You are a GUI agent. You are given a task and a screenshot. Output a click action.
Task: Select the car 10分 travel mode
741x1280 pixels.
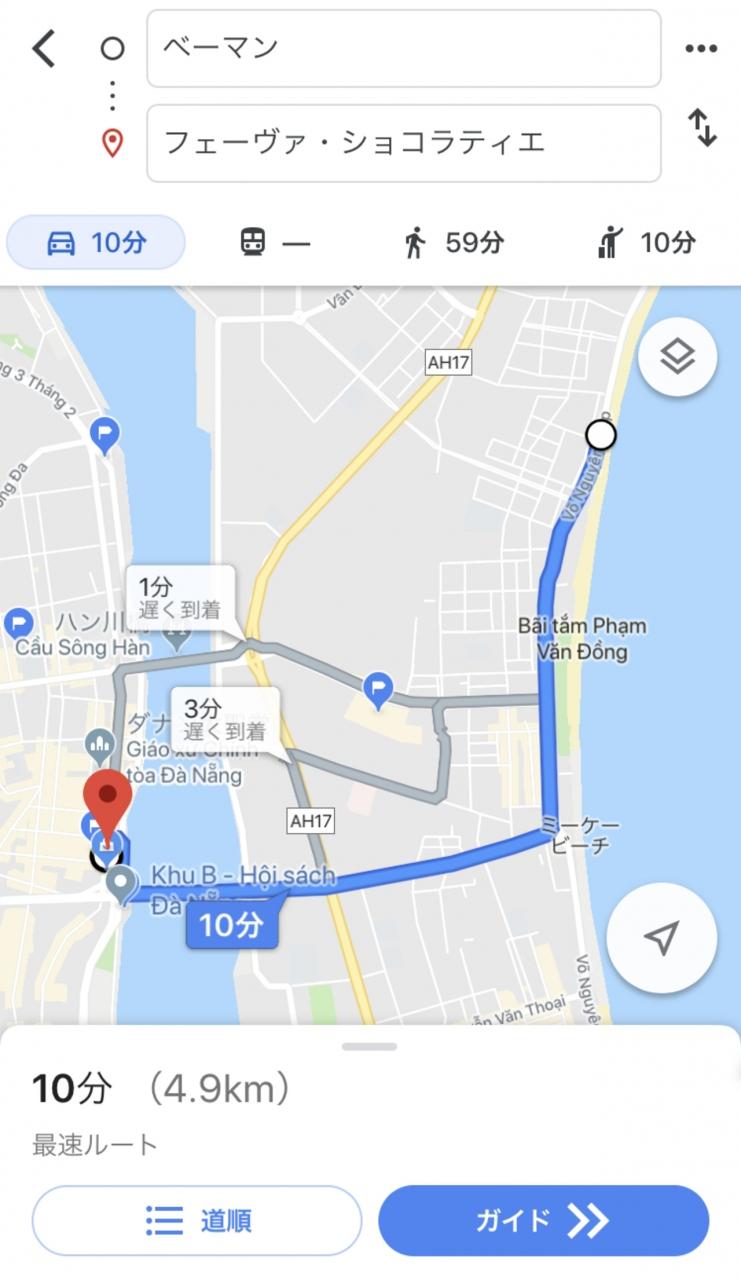click(x=96, y=243)
